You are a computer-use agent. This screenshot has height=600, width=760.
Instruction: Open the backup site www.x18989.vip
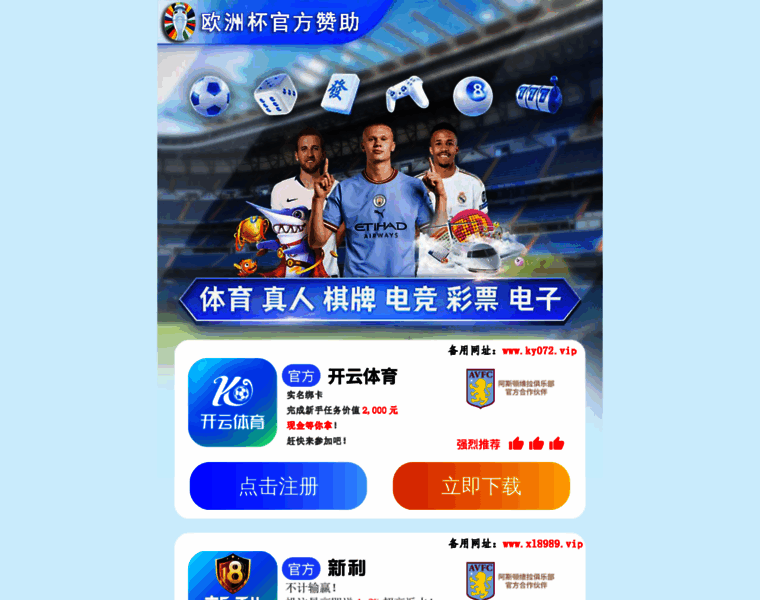(x=542, y=544)
